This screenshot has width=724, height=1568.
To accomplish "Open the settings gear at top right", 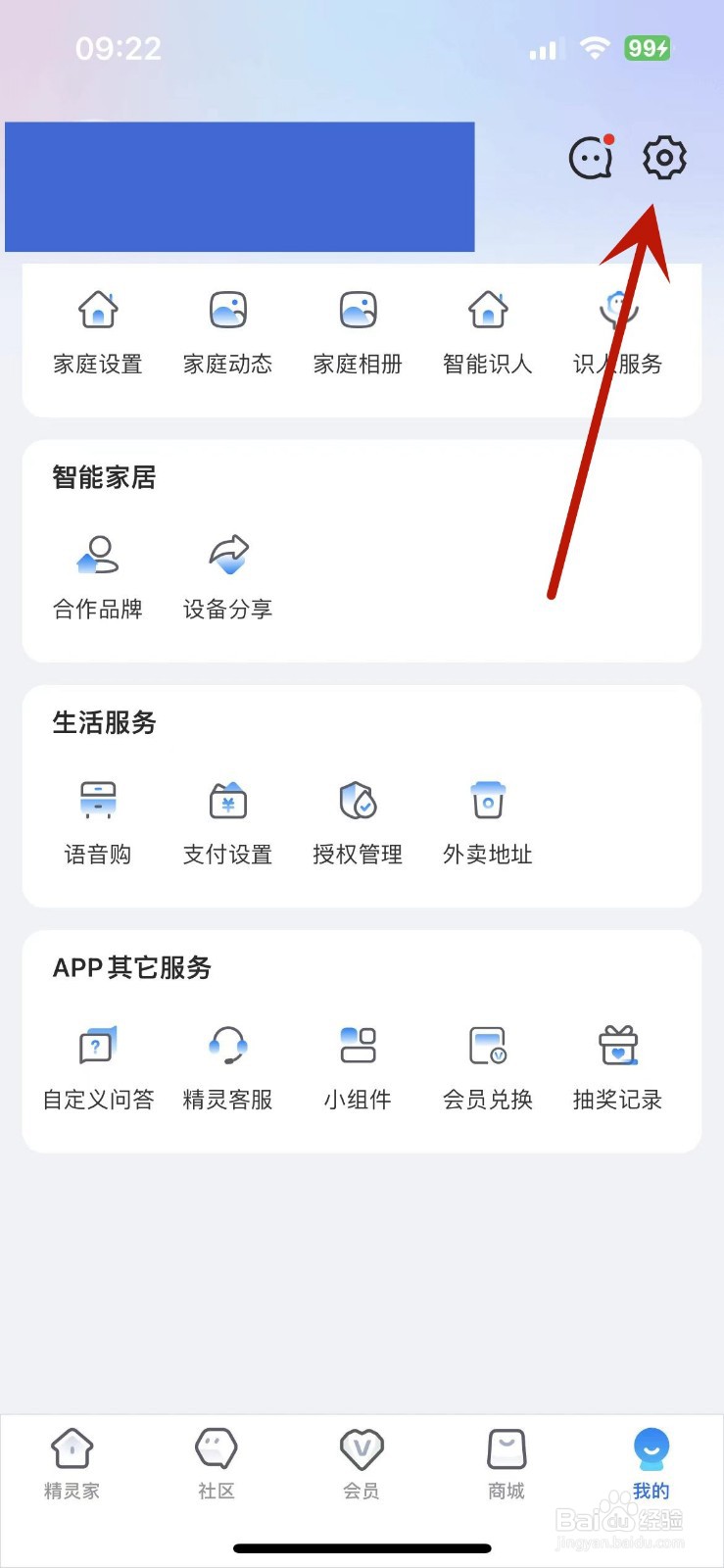I will pos(664,157).
